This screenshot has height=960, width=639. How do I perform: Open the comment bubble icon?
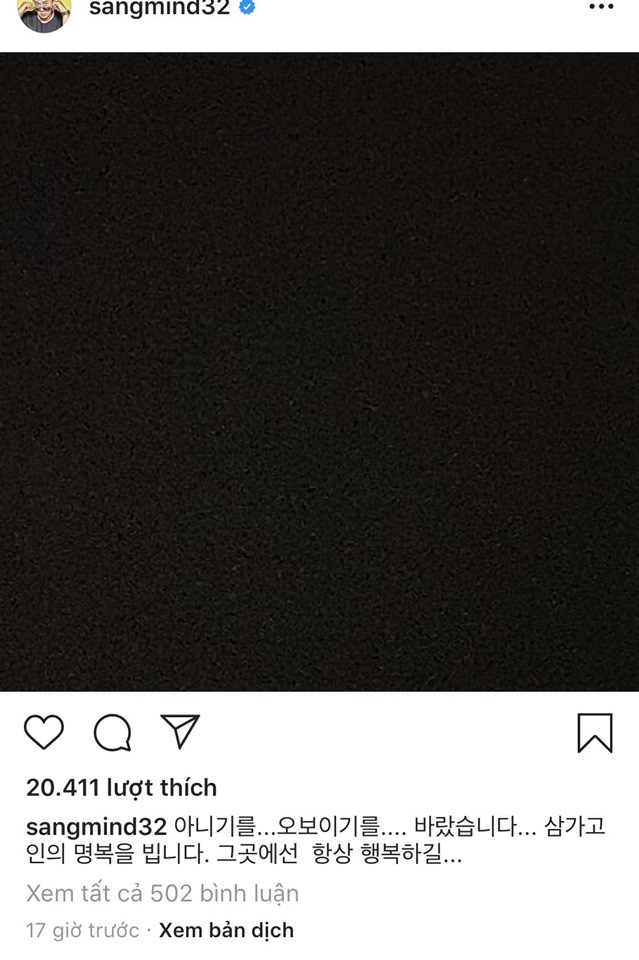[x=112, y=733]
